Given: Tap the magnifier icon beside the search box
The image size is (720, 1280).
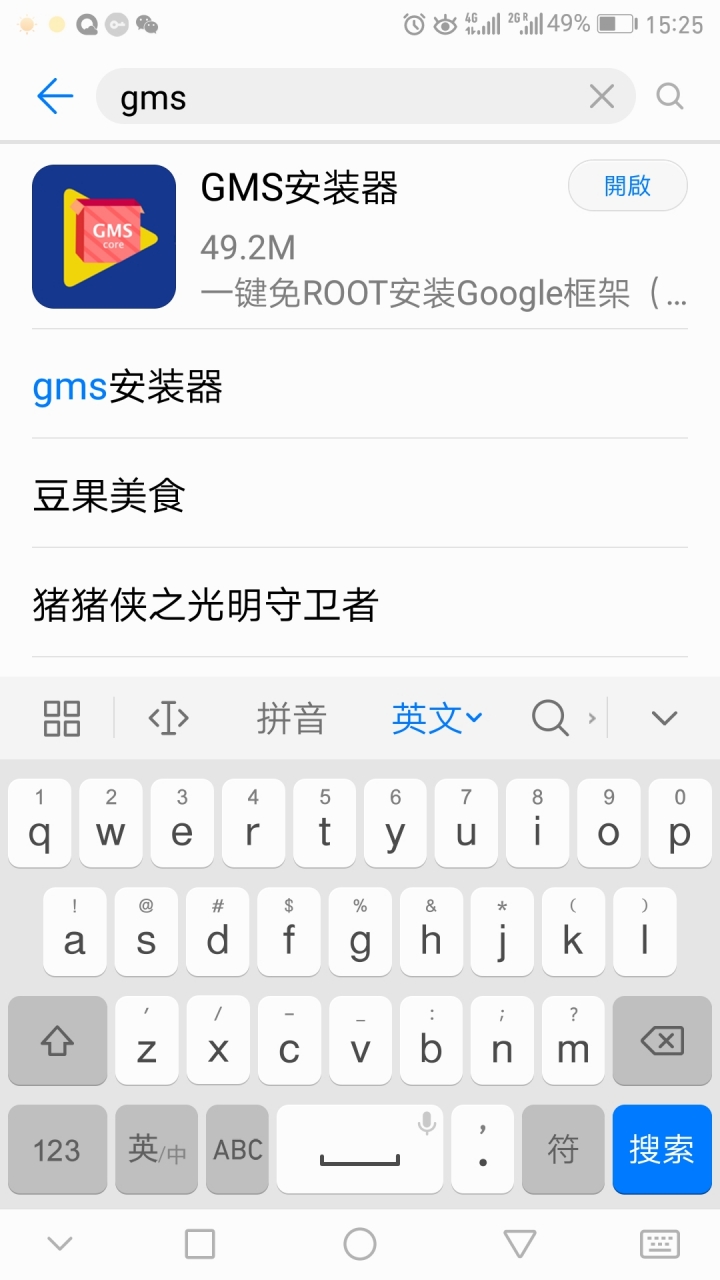Looking at the screenshot, I should tap(669, 96).
